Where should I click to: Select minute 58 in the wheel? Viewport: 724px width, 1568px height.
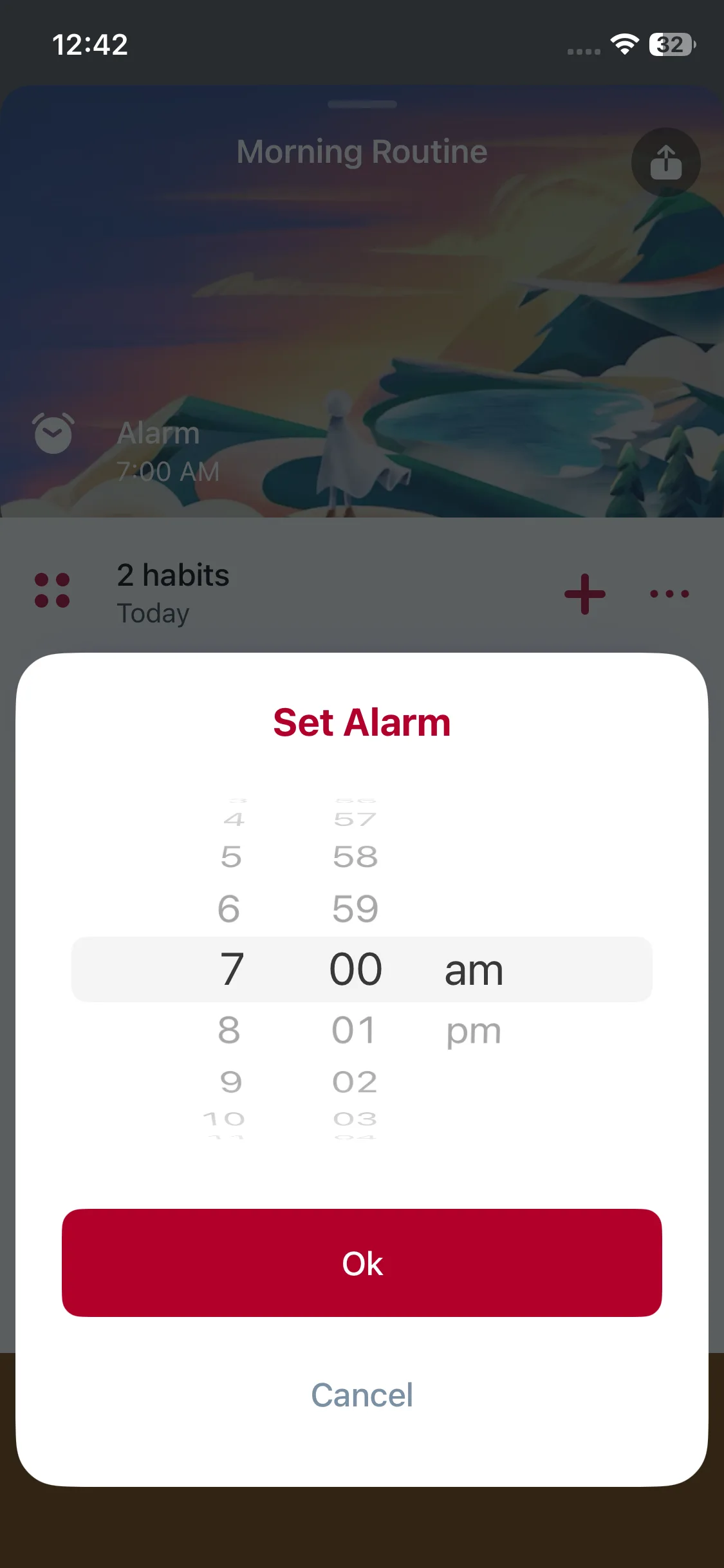tap(355, 857)
